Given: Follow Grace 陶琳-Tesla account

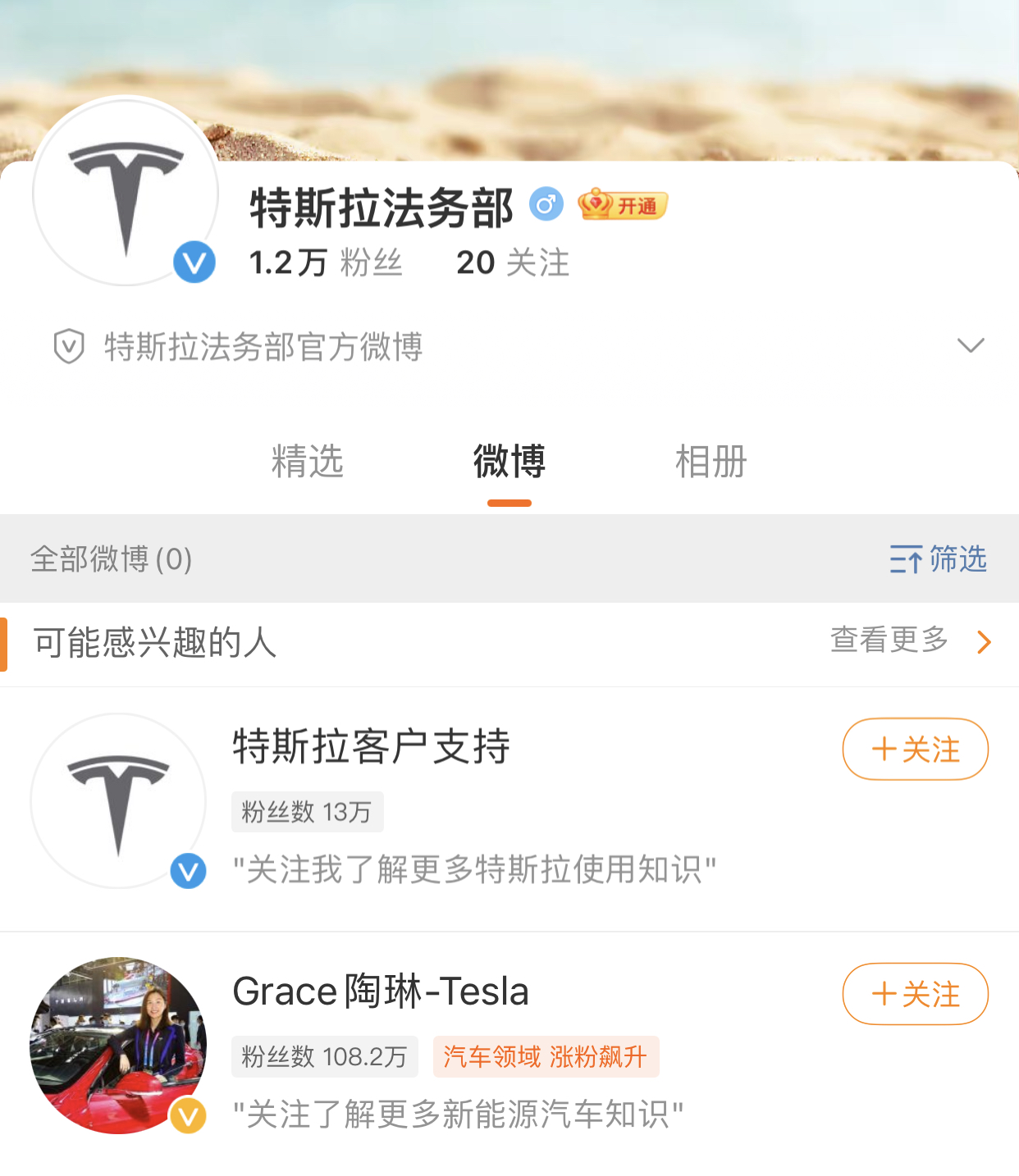Looking at the screenshot, I should pyautogui.click(x=915, y=994).
